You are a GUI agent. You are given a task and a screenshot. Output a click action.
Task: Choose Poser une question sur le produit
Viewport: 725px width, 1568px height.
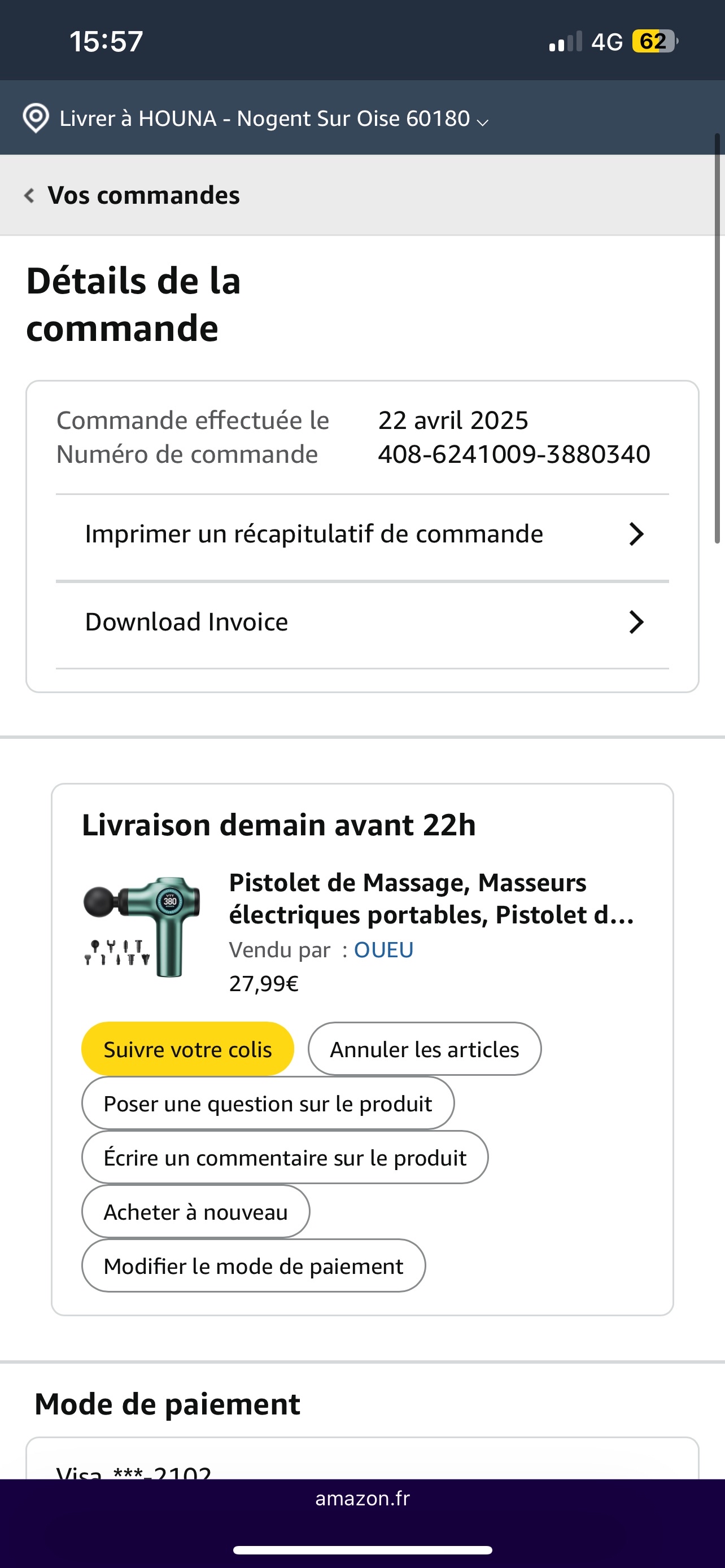pos(268,1103)
